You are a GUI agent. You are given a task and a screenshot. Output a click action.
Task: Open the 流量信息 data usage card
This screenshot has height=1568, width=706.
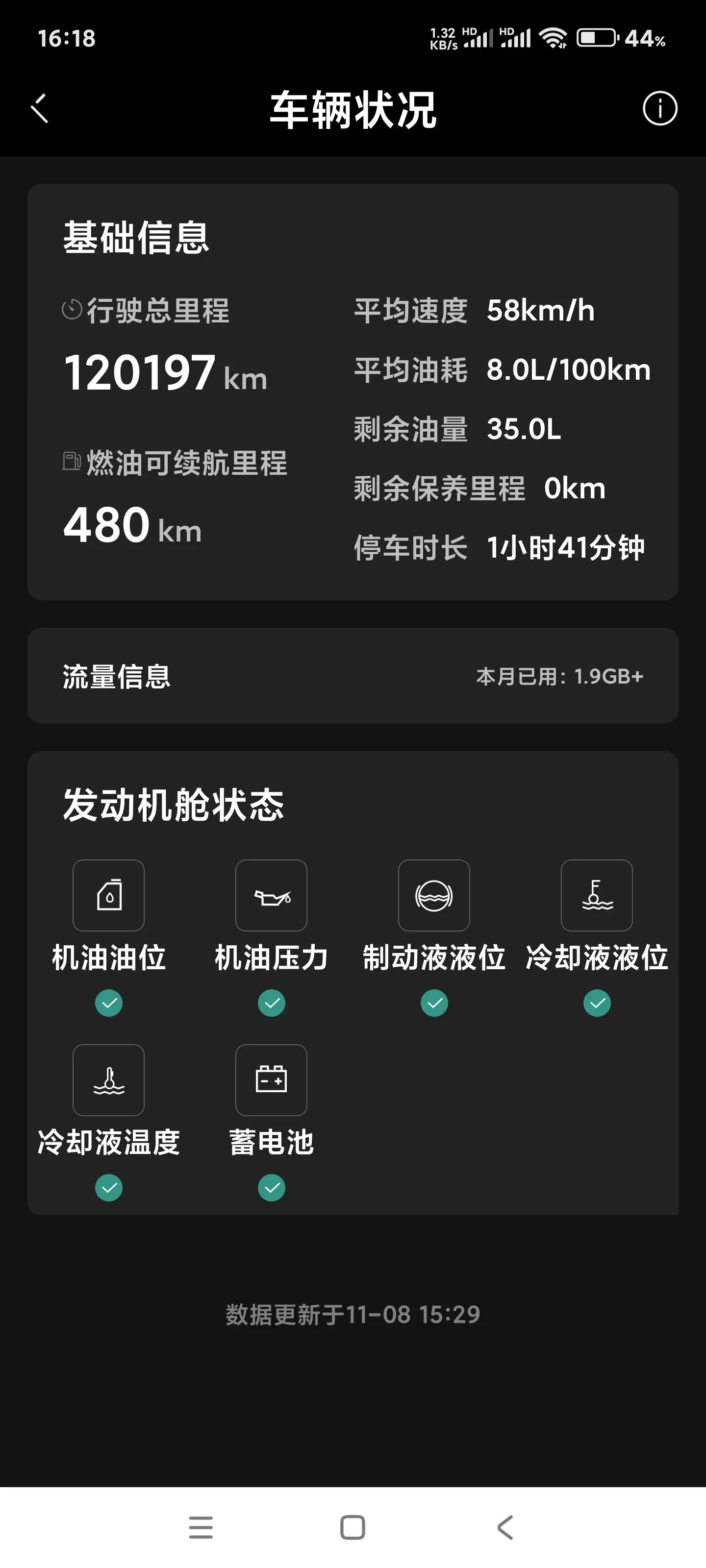point(353,676)
